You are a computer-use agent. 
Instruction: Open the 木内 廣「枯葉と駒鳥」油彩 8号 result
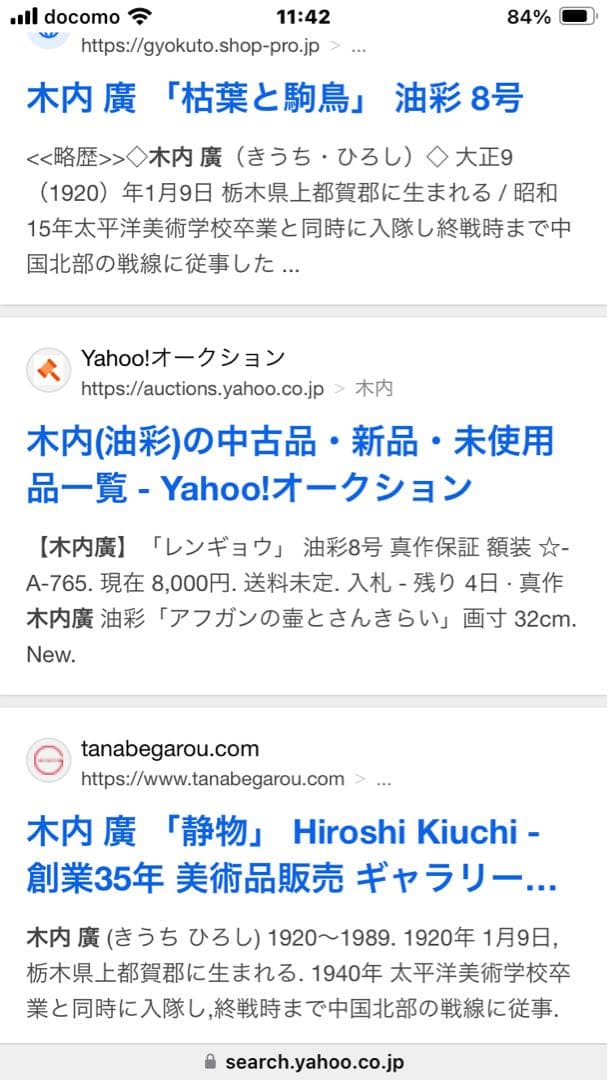click(x=274, y=100)
